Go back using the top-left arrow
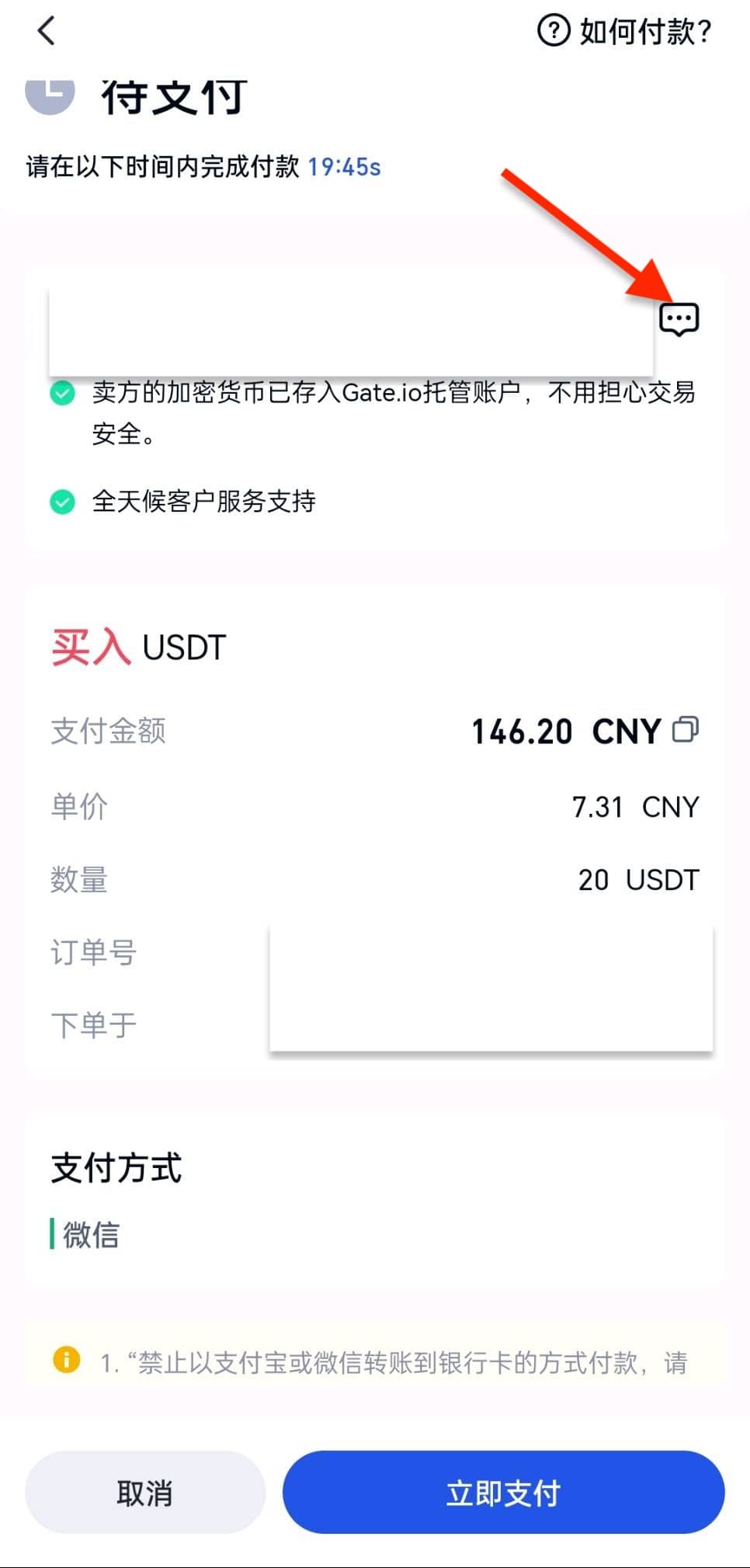Screen dimensions: 750x1568 point(47,32)
